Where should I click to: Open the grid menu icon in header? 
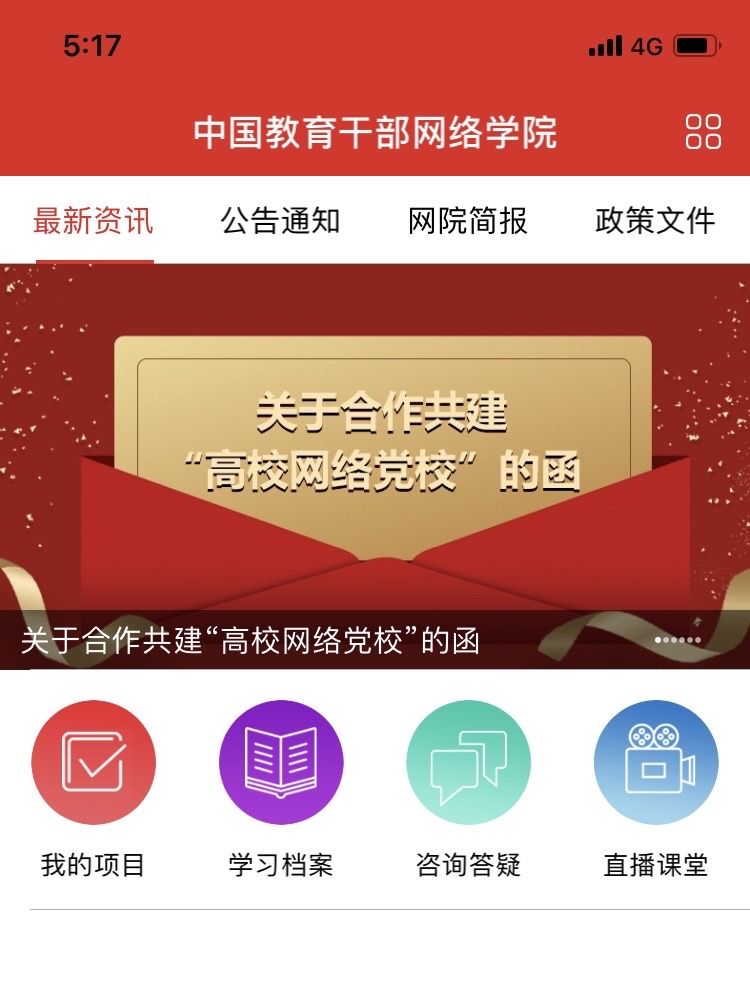coord(703,131)
